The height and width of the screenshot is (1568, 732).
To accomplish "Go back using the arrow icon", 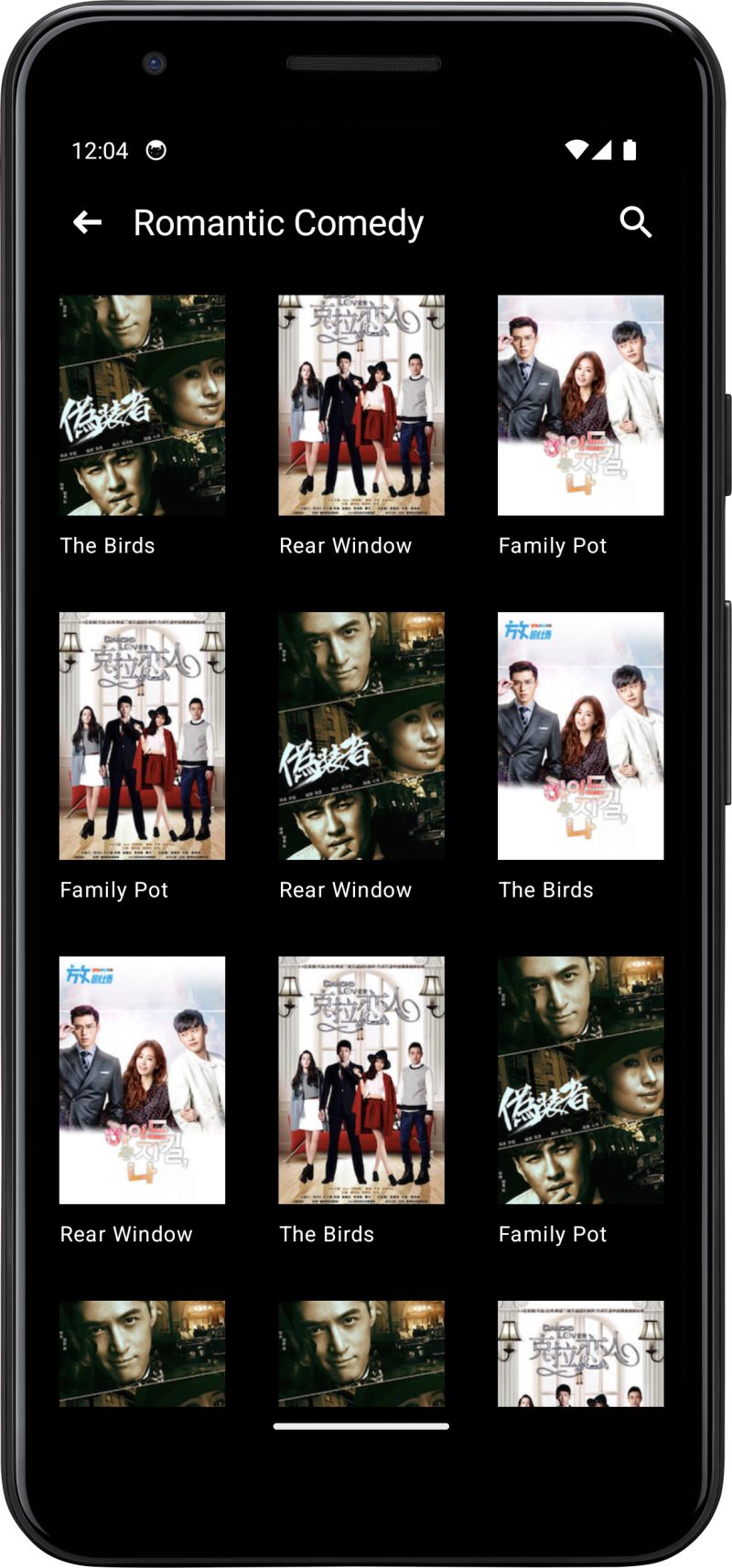I will (x=88, y=222).
